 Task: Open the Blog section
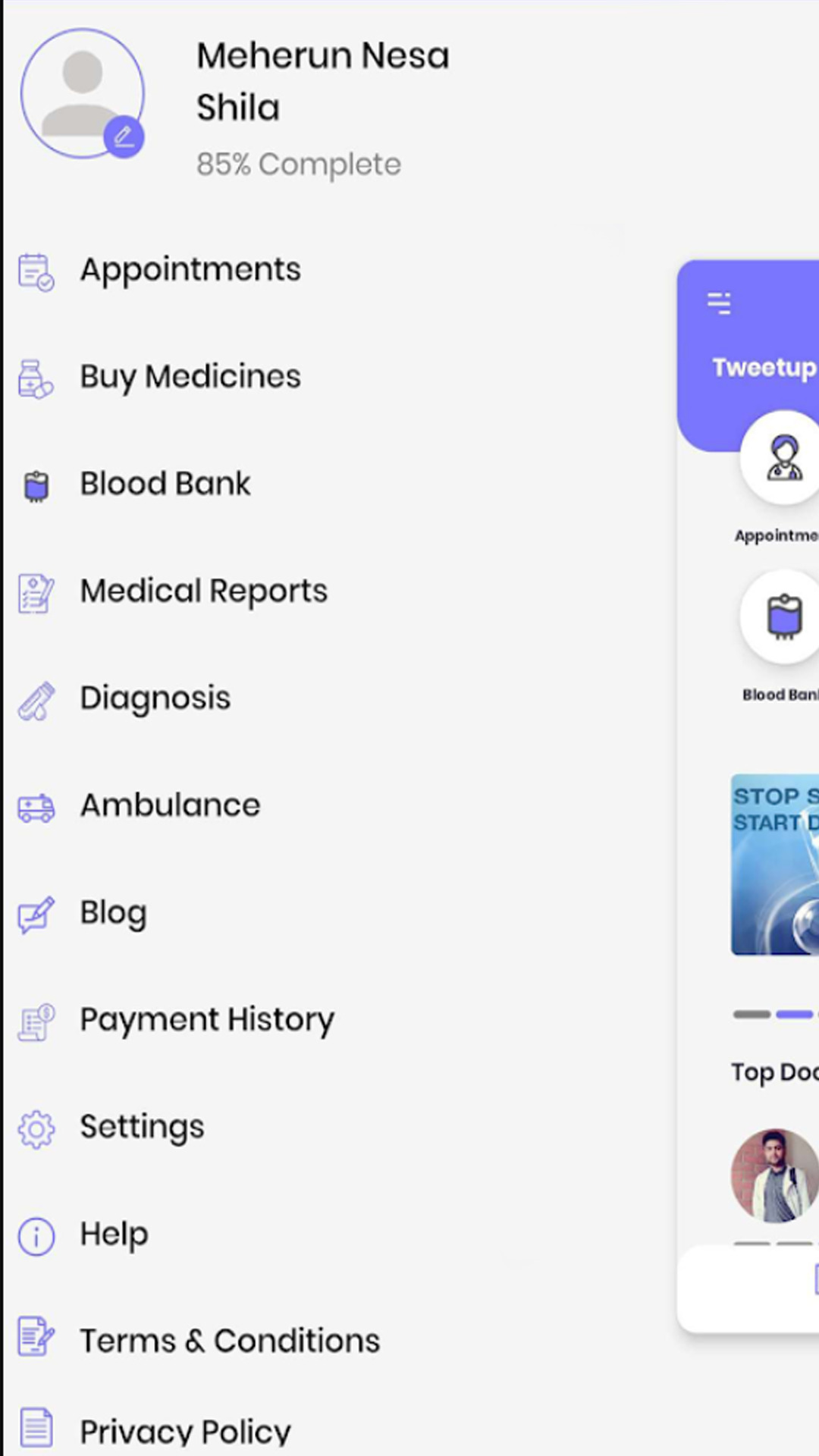pos(83,914)
